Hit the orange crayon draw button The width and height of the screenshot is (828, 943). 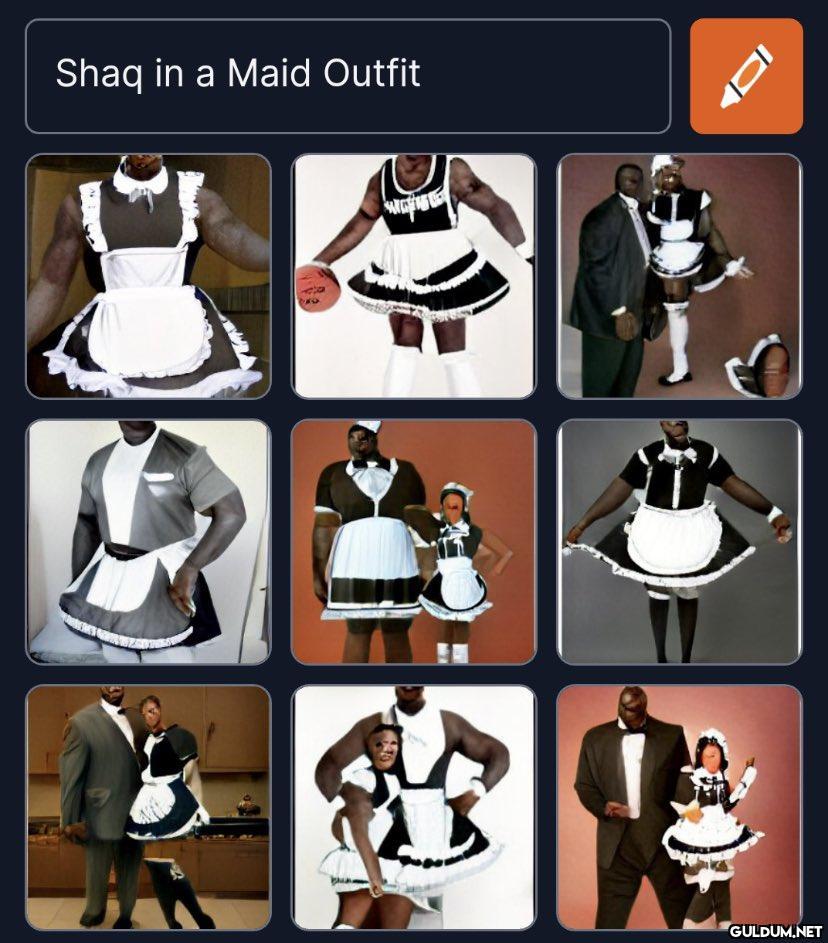[746, 76]
